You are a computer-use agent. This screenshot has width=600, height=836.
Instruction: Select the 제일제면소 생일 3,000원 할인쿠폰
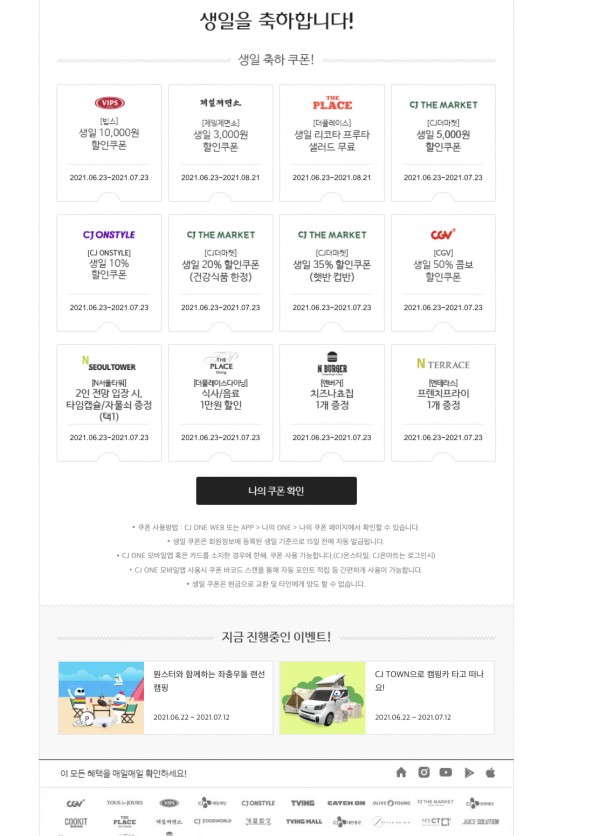(220, 142)
